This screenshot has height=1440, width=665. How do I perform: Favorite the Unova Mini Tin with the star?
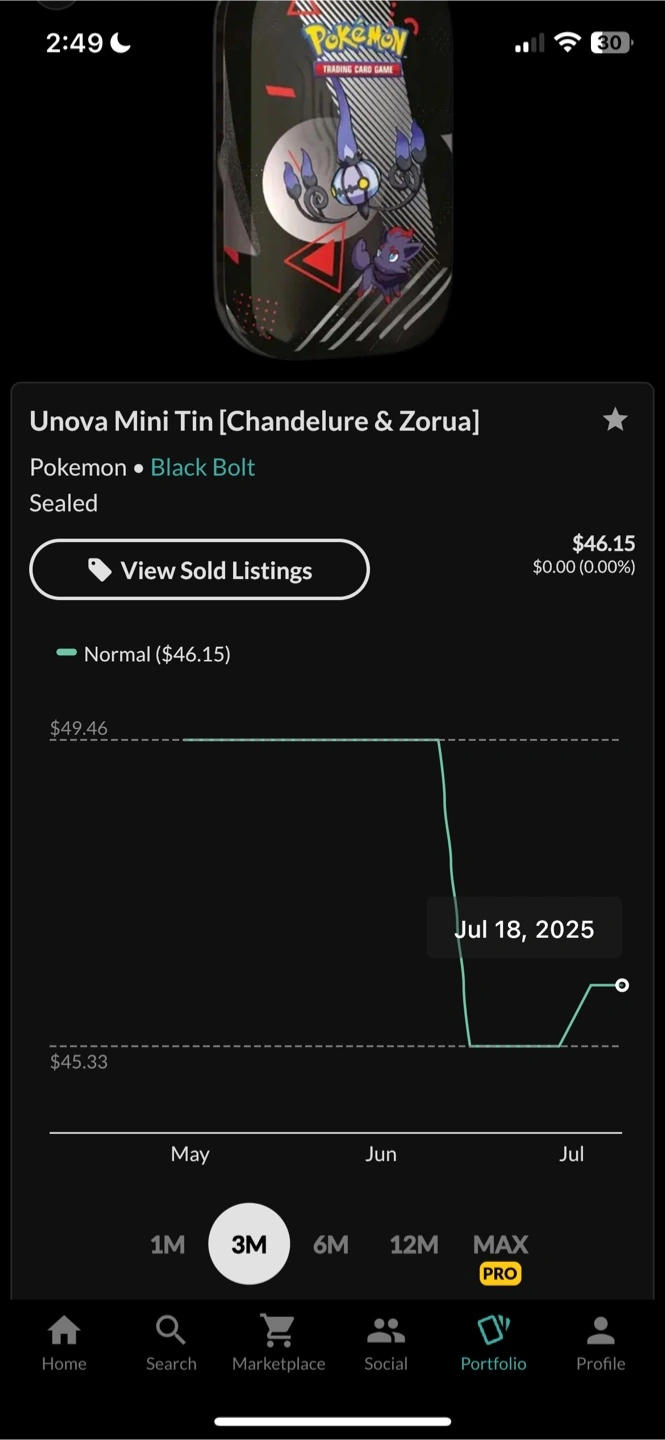615,420
